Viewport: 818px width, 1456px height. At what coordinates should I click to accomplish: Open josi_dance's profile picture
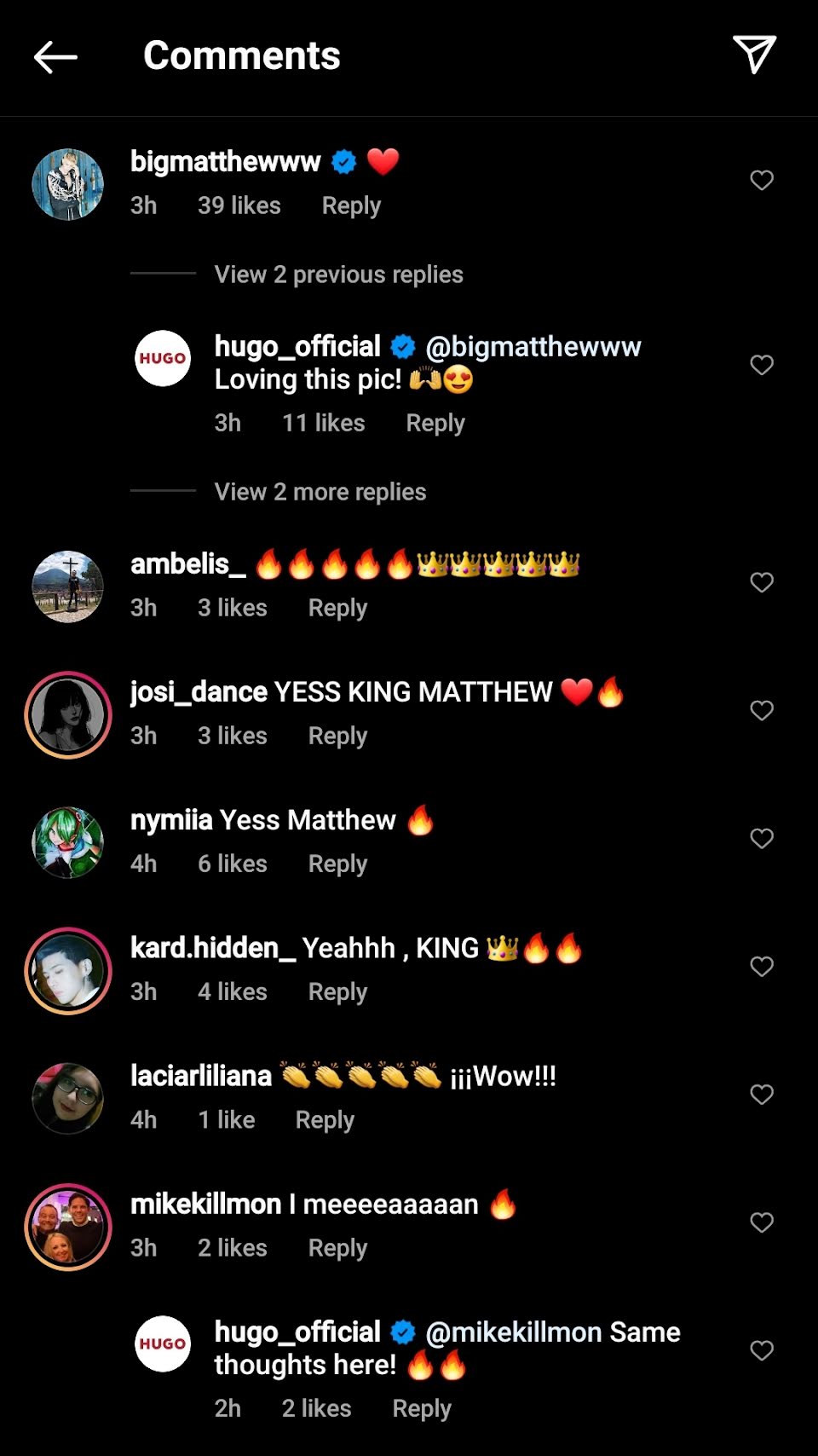pos(68,714)
